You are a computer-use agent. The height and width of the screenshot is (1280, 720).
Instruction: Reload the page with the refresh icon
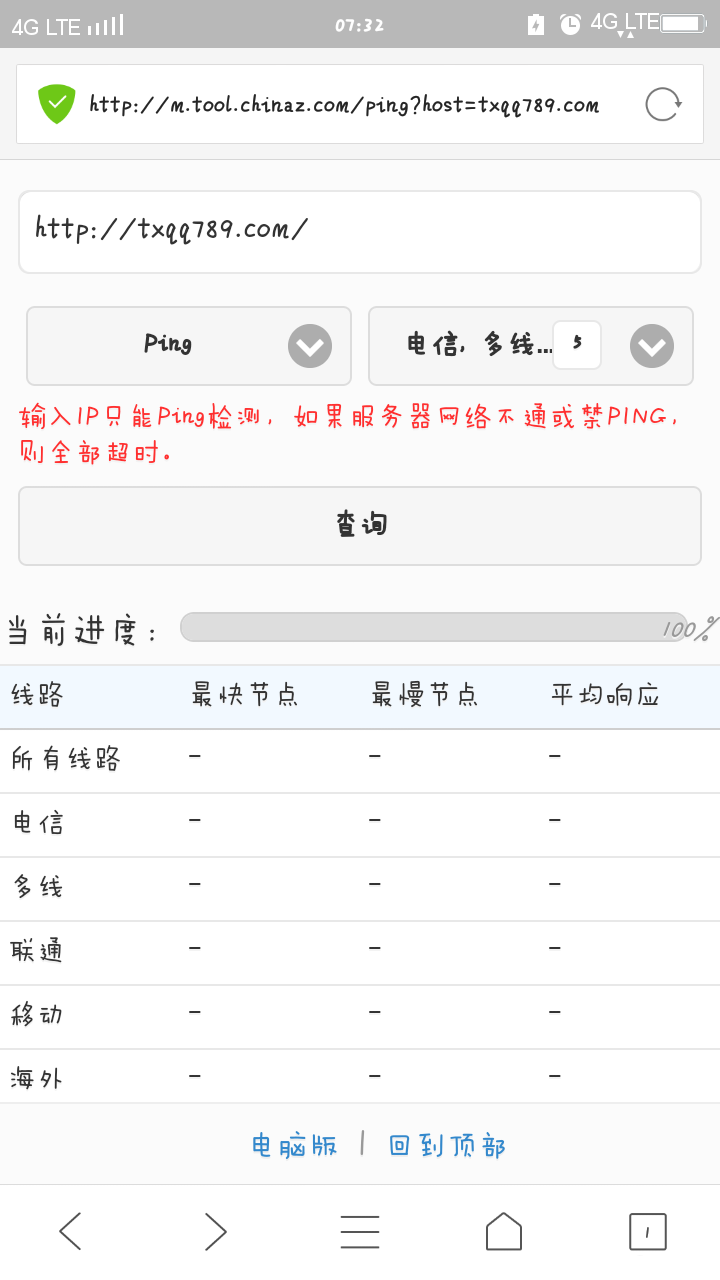[662, 104]
